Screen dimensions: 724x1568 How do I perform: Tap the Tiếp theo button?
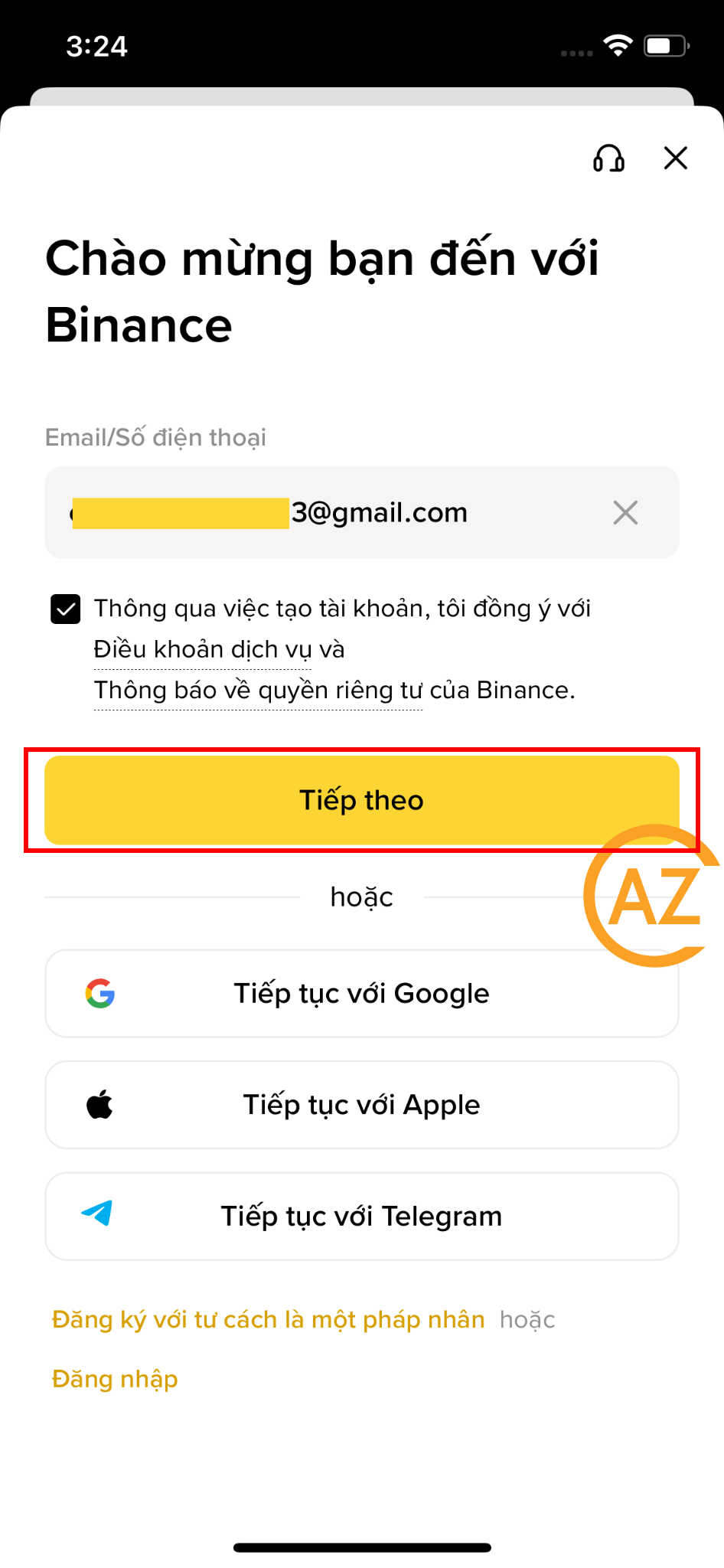point(361,800)
